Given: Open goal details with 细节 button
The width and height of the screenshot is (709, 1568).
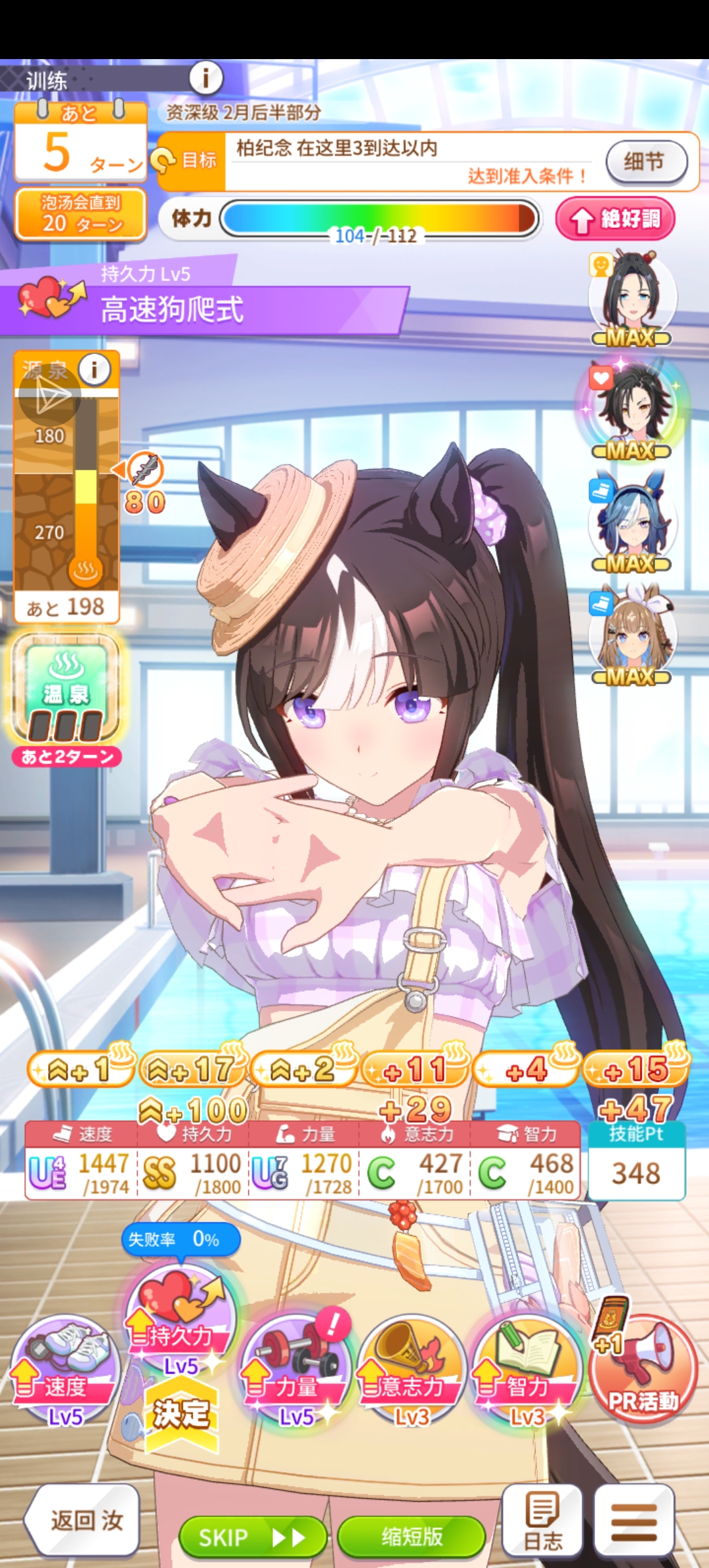Looking at the screenshot, I should [x=646, y=162].
